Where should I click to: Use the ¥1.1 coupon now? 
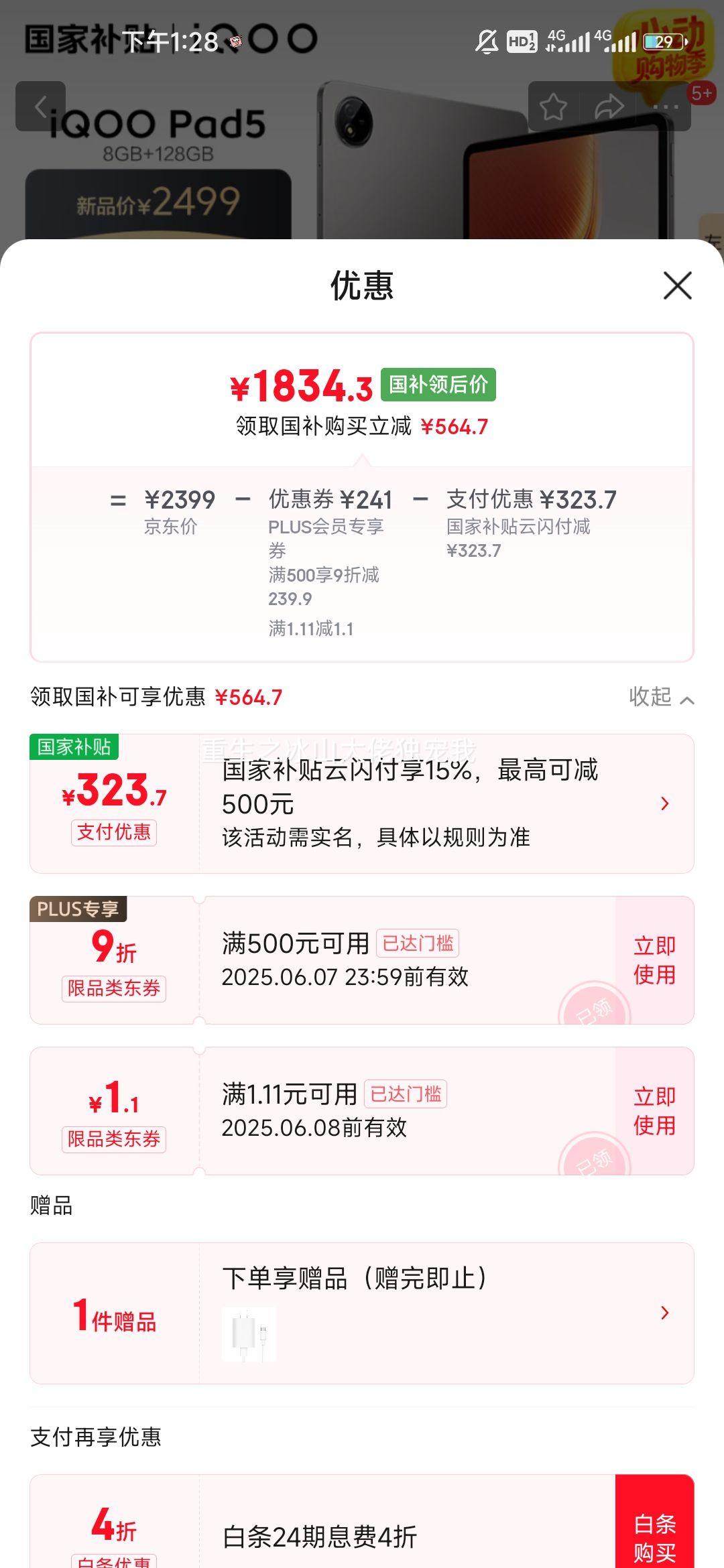(654, 1110)
